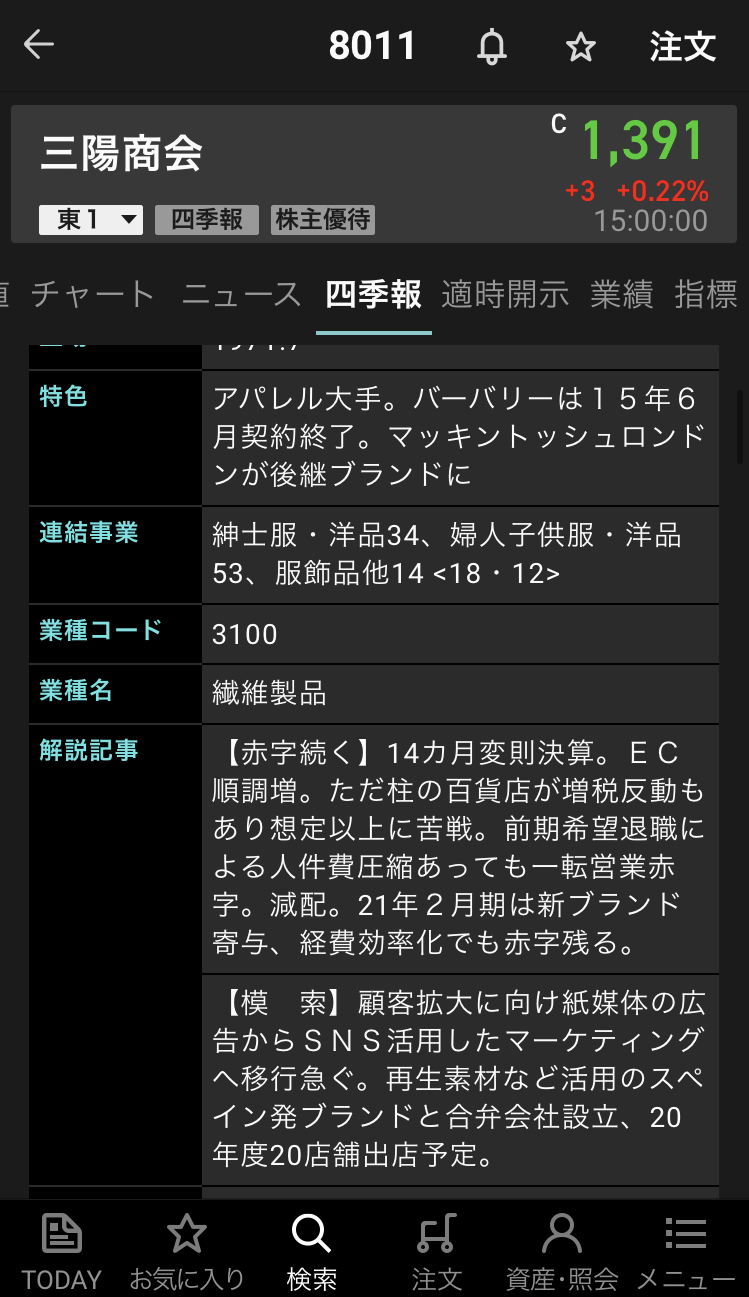Viewport: 749px width, 1297px height.
Task: Open 検索 in bottom navigation
Action: 311,1250
